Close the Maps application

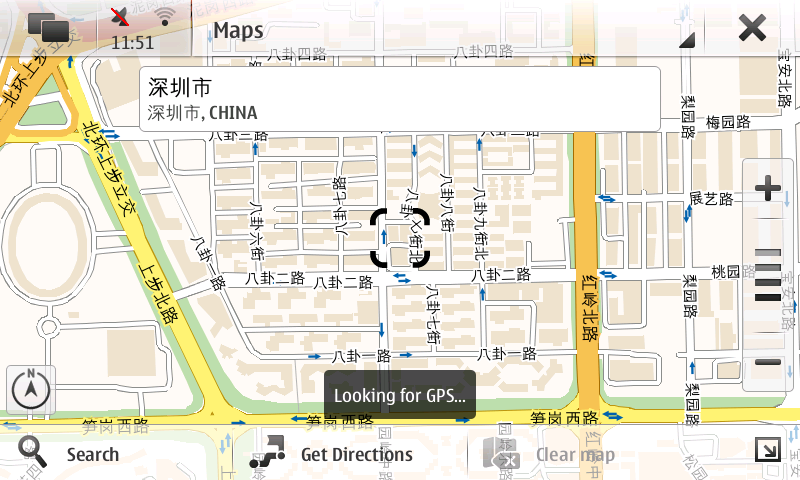(752, 28)
